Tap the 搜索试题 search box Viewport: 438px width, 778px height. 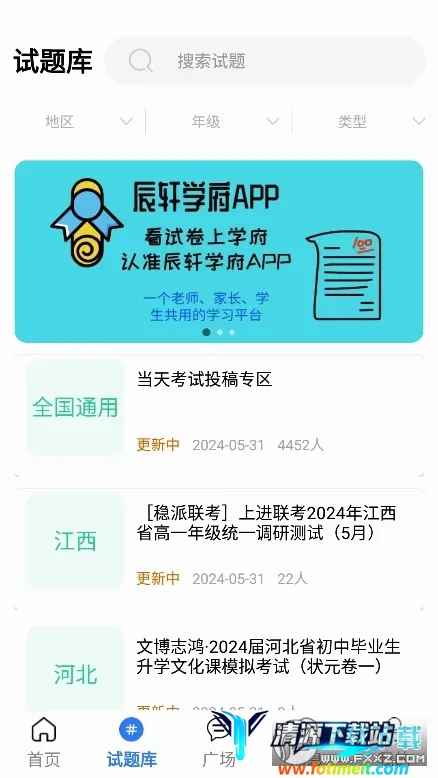(x=265, y=61)
